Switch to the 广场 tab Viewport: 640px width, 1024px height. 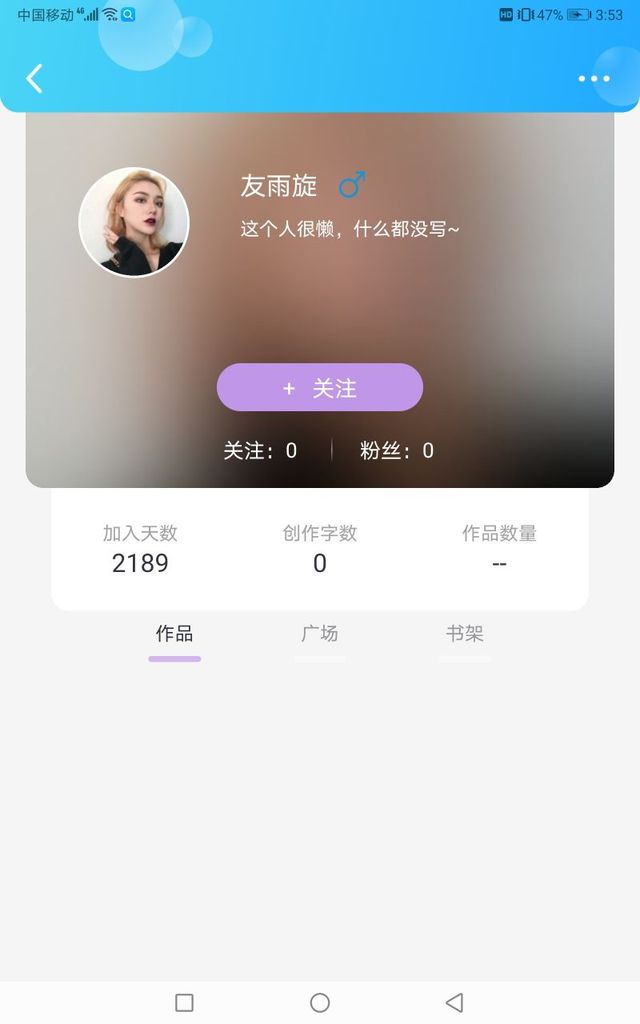pos(320,633)
